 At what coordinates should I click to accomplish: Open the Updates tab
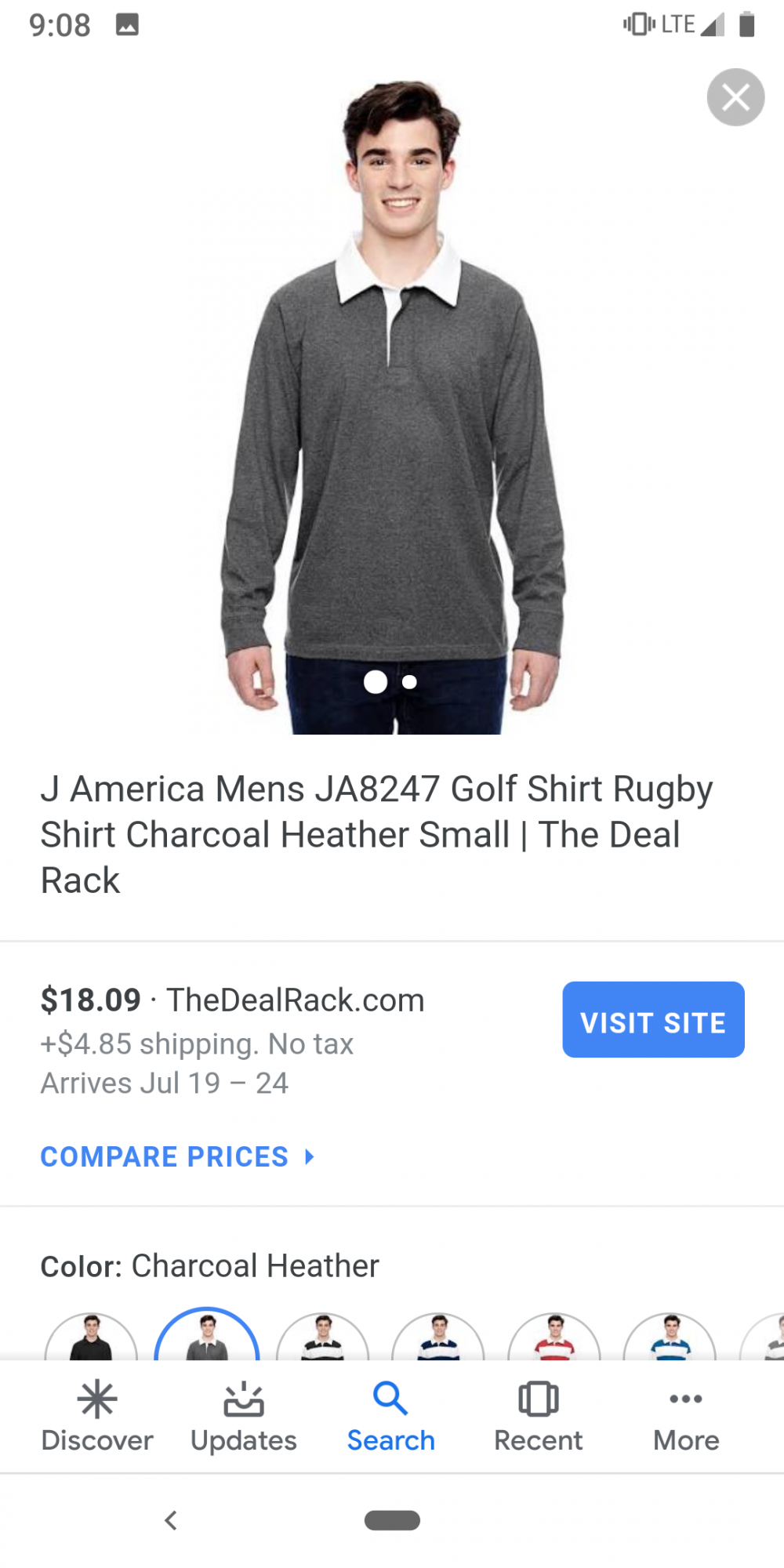tap(244, 1417)
